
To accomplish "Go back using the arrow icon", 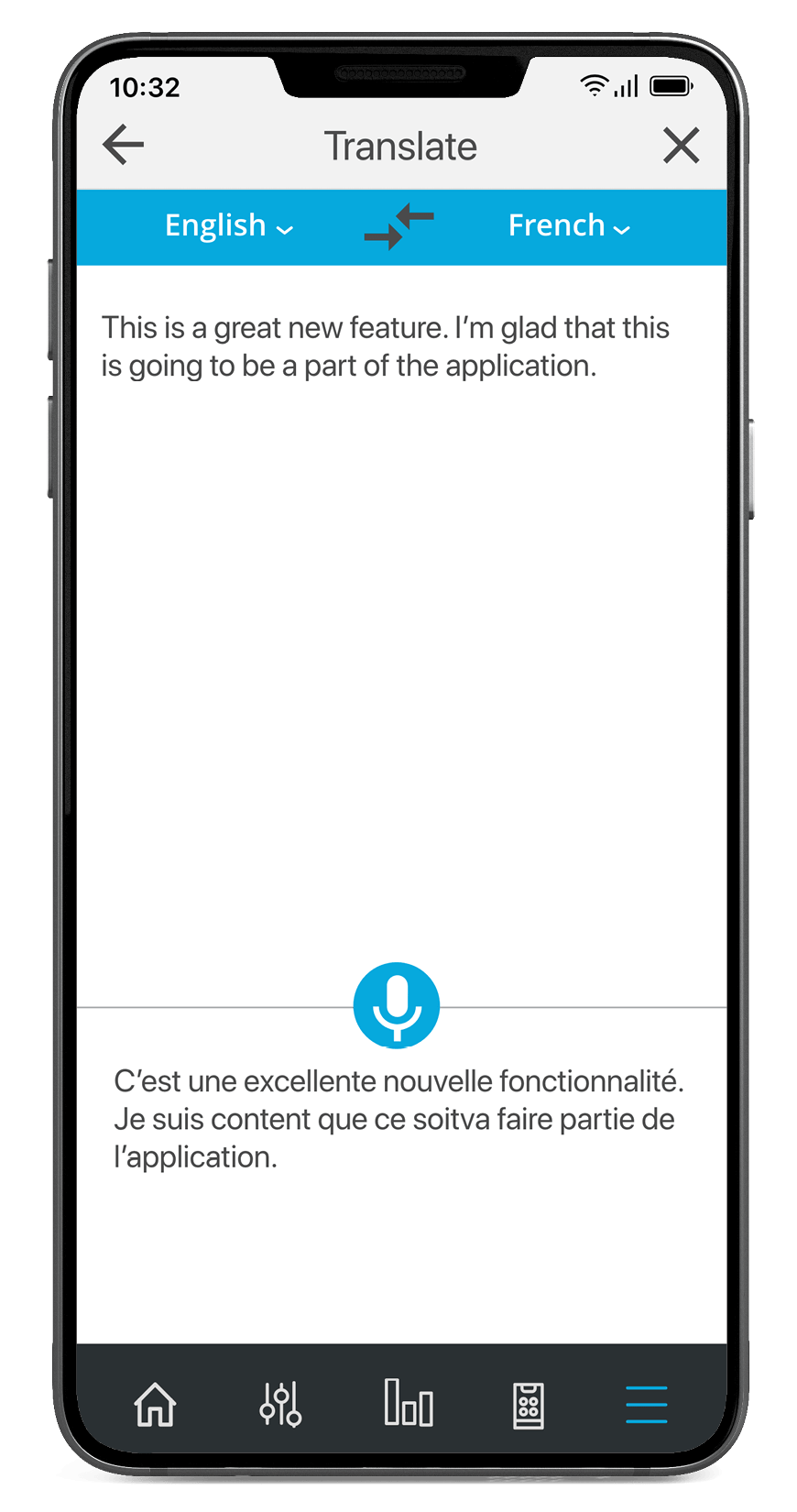I will (x=124, y=145).
